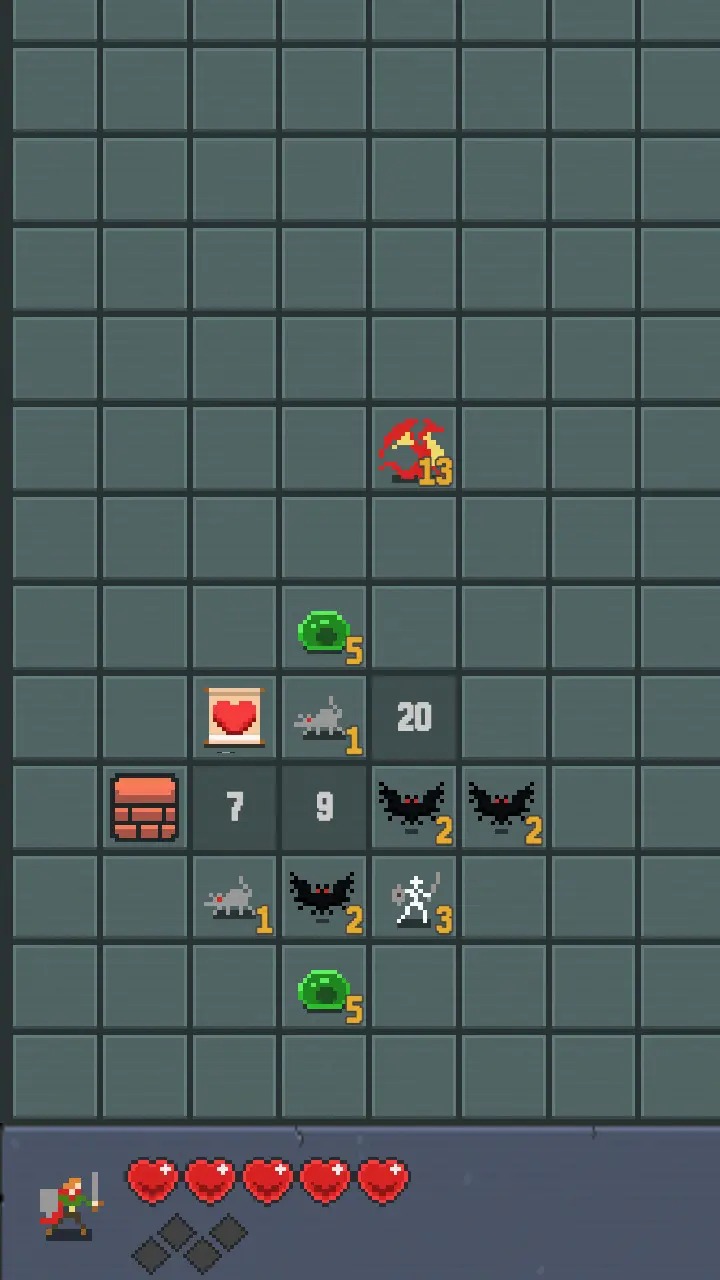Tap the revealed tile showing 20
720x1280 pixels.
414,718
